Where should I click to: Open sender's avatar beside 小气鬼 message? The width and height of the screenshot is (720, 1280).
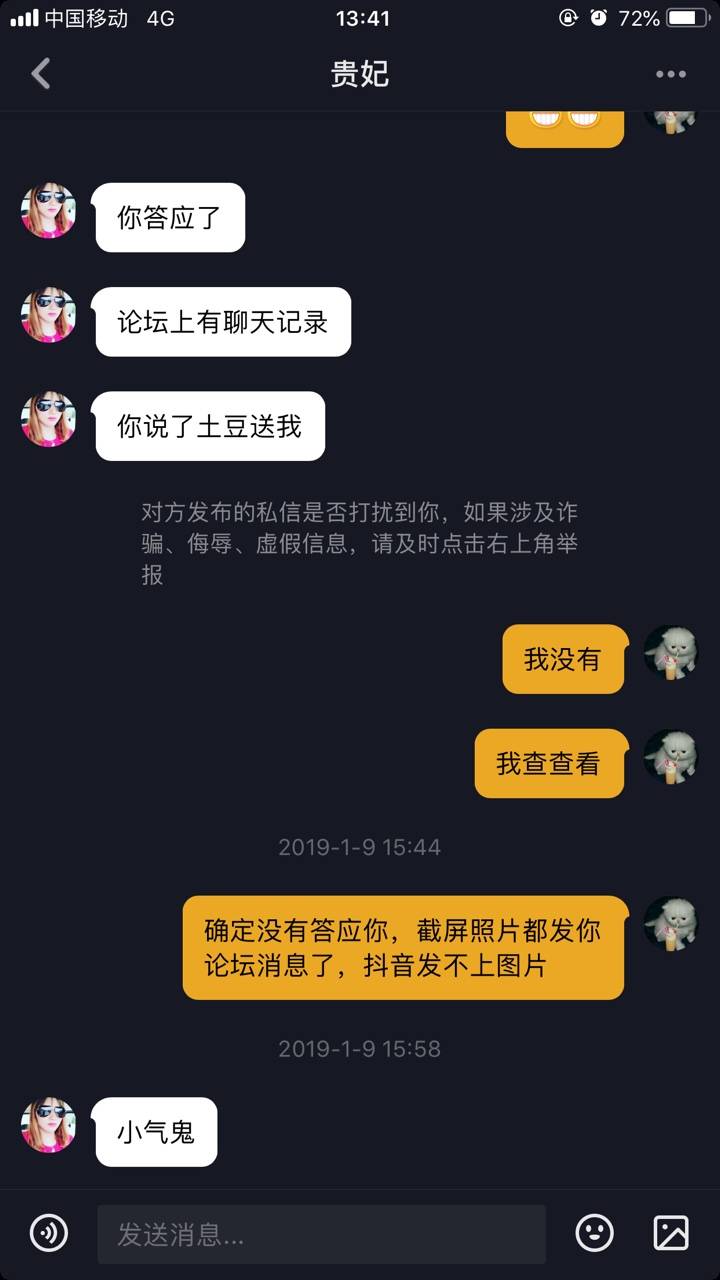click(49, 1125)
